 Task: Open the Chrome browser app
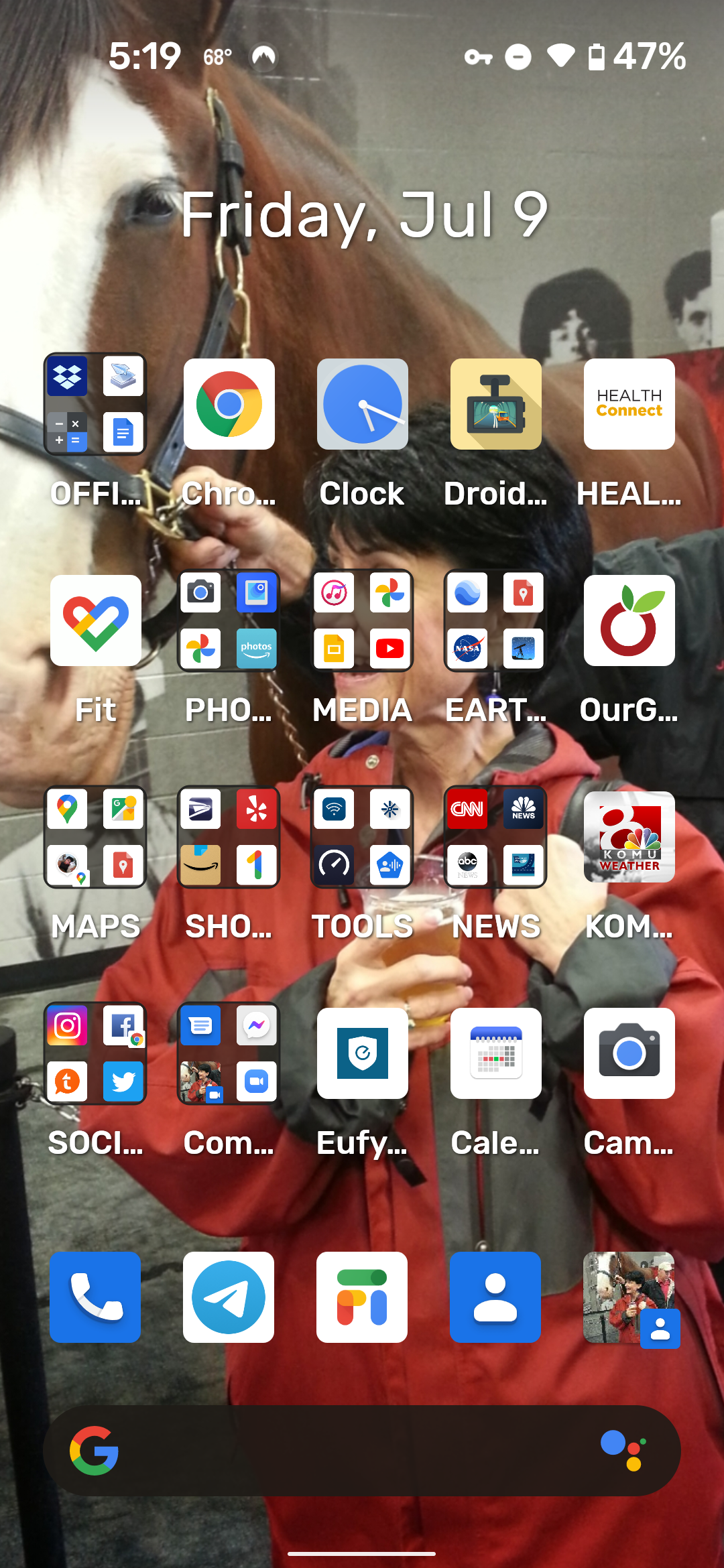(229, 404)
